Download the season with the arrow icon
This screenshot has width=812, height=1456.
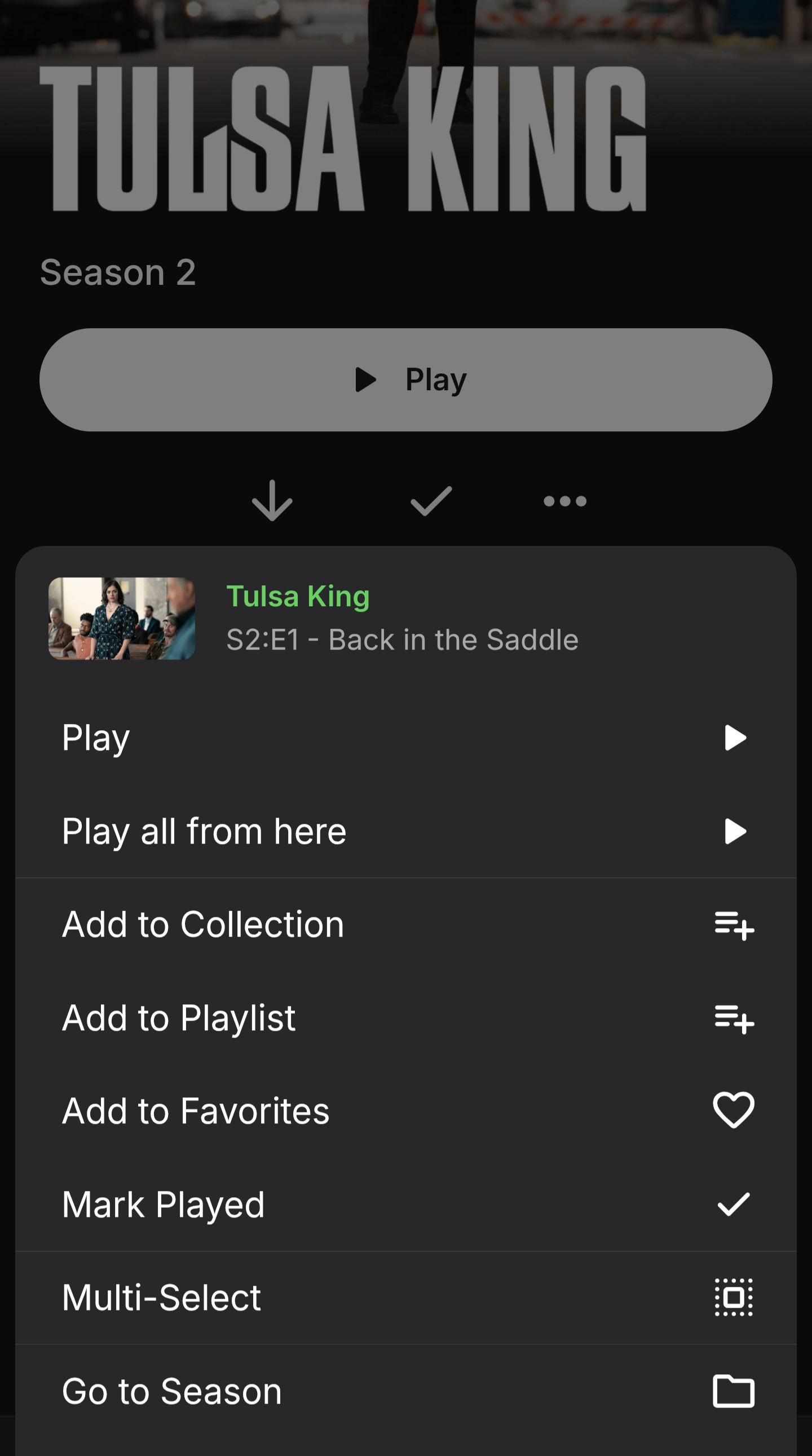click(x=272, y=501)
